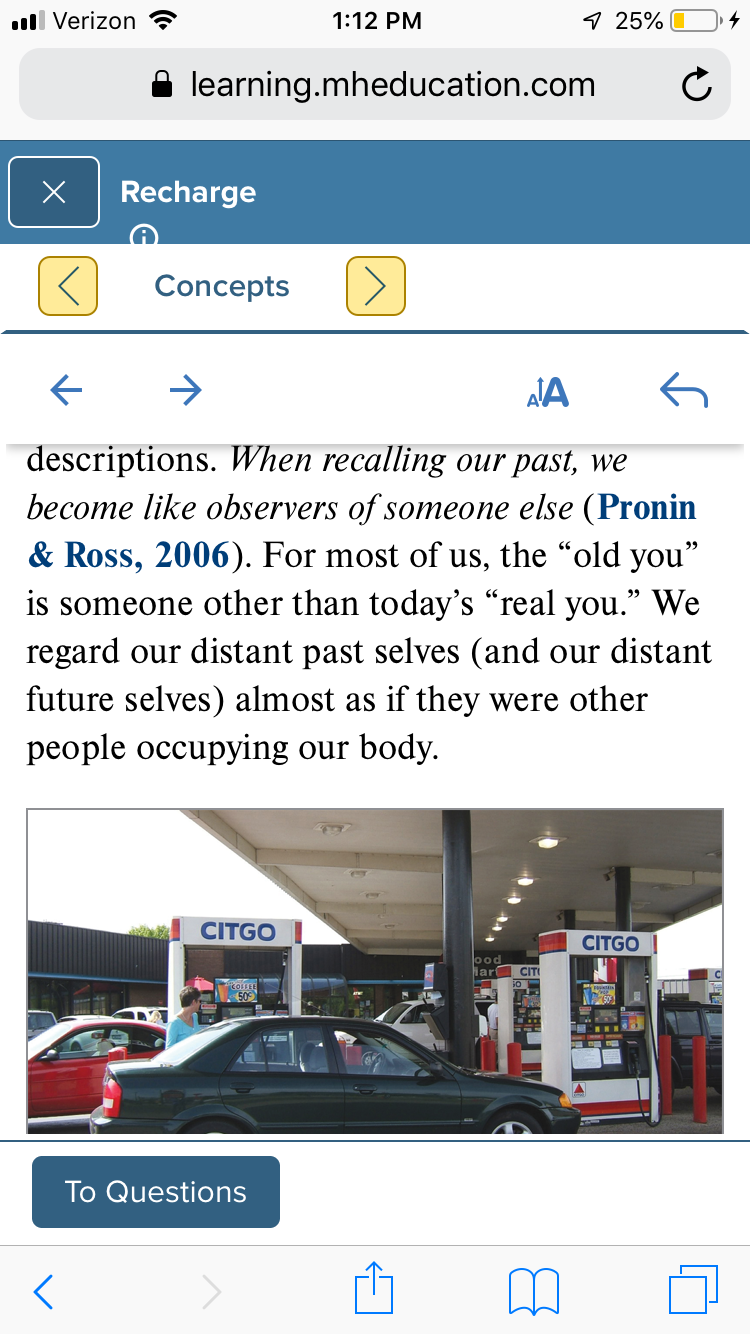Image resolution: width=750 pixels, height=1334 pixels.
Task: Adjust the text size
Action: point(548,392)
